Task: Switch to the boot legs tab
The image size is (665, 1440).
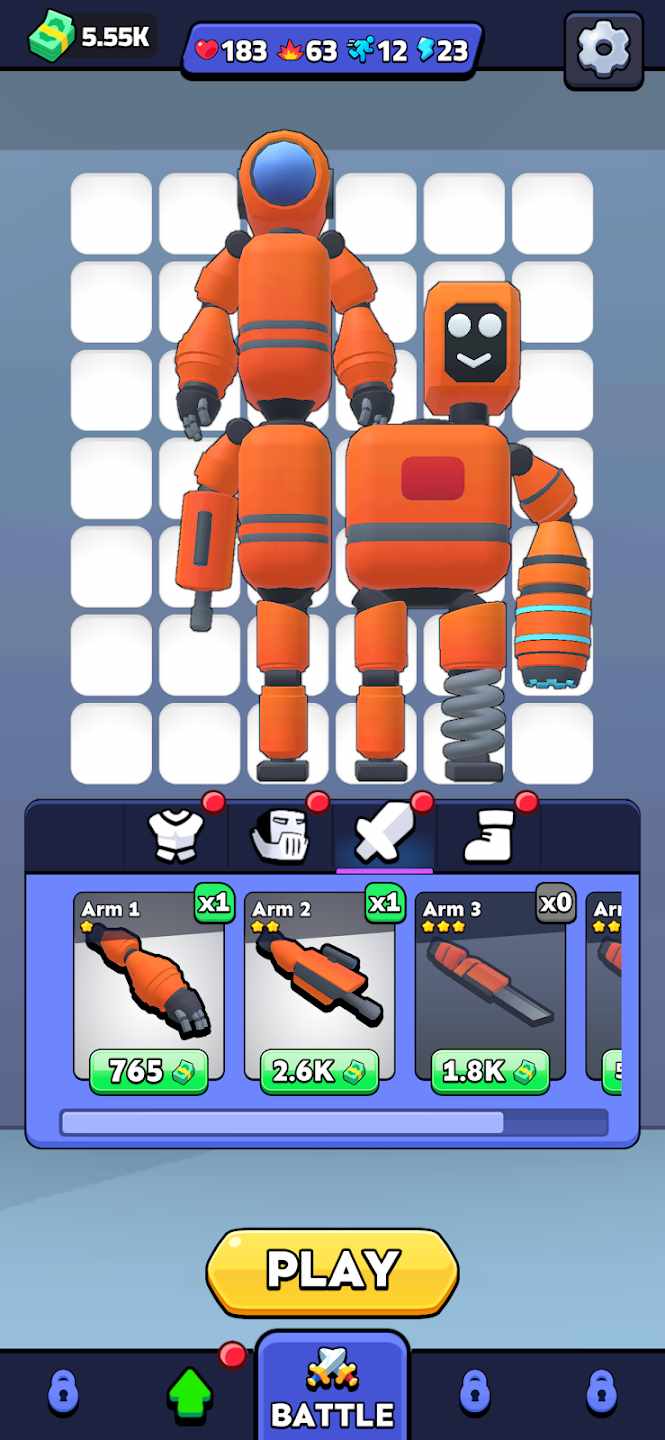Action: point(489,834)
